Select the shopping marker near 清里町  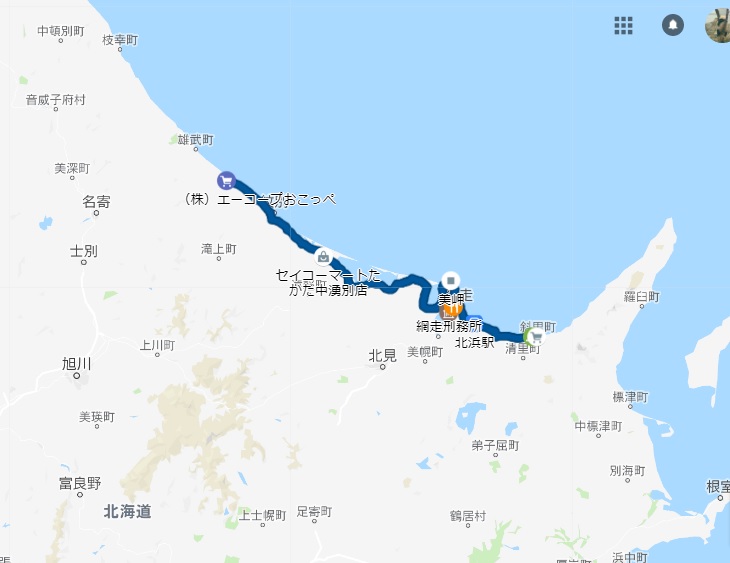coord(535,337)
